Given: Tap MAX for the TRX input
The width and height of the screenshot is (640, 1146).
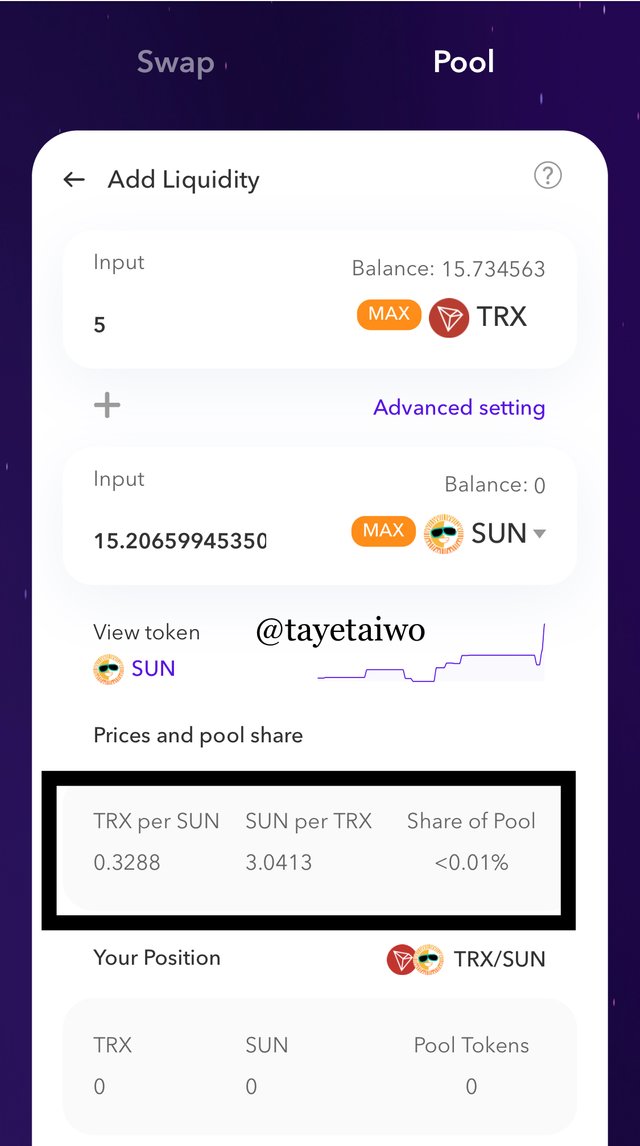Looking at the screenshot, I should (x=389, y=315).
